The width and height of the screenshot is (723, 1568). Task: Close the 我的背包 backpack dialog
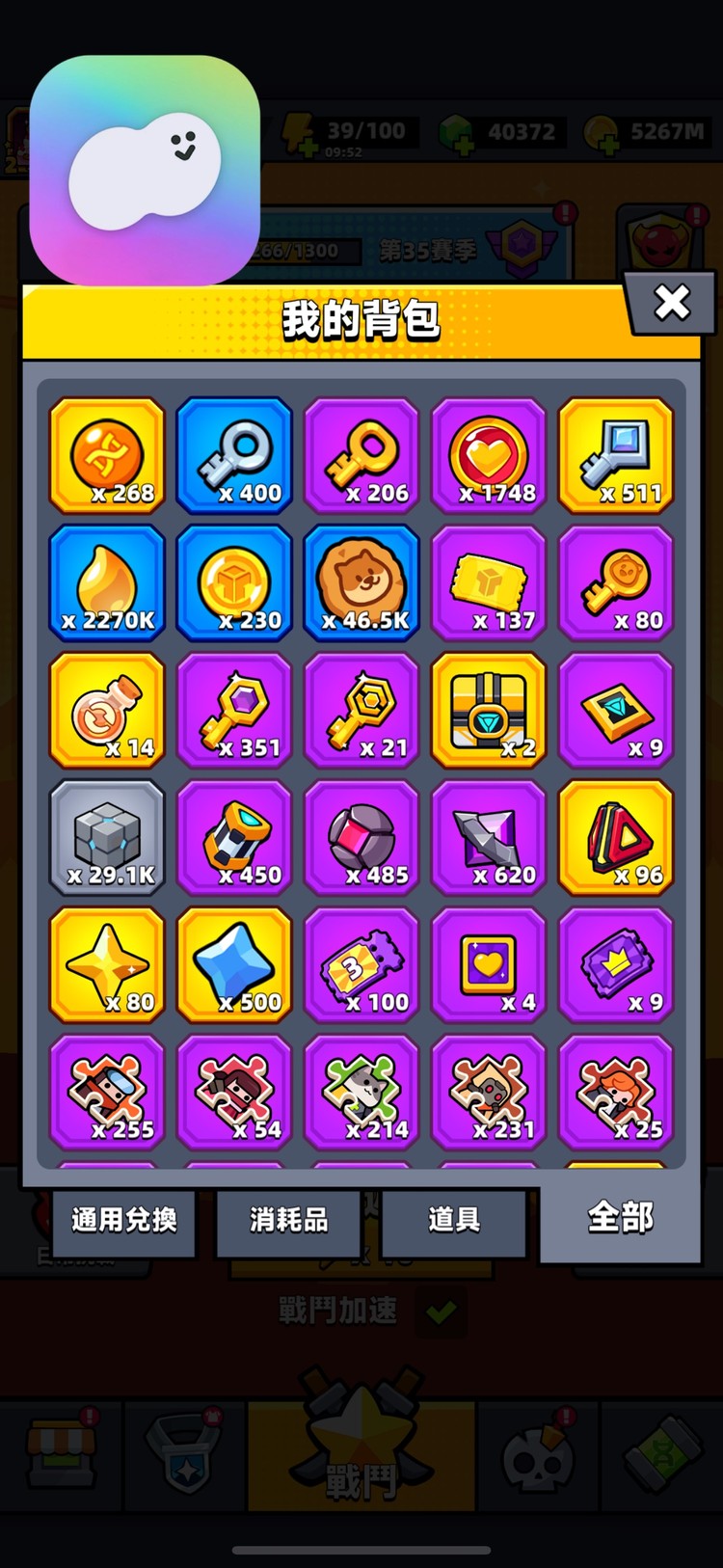[x=672, y=303]
